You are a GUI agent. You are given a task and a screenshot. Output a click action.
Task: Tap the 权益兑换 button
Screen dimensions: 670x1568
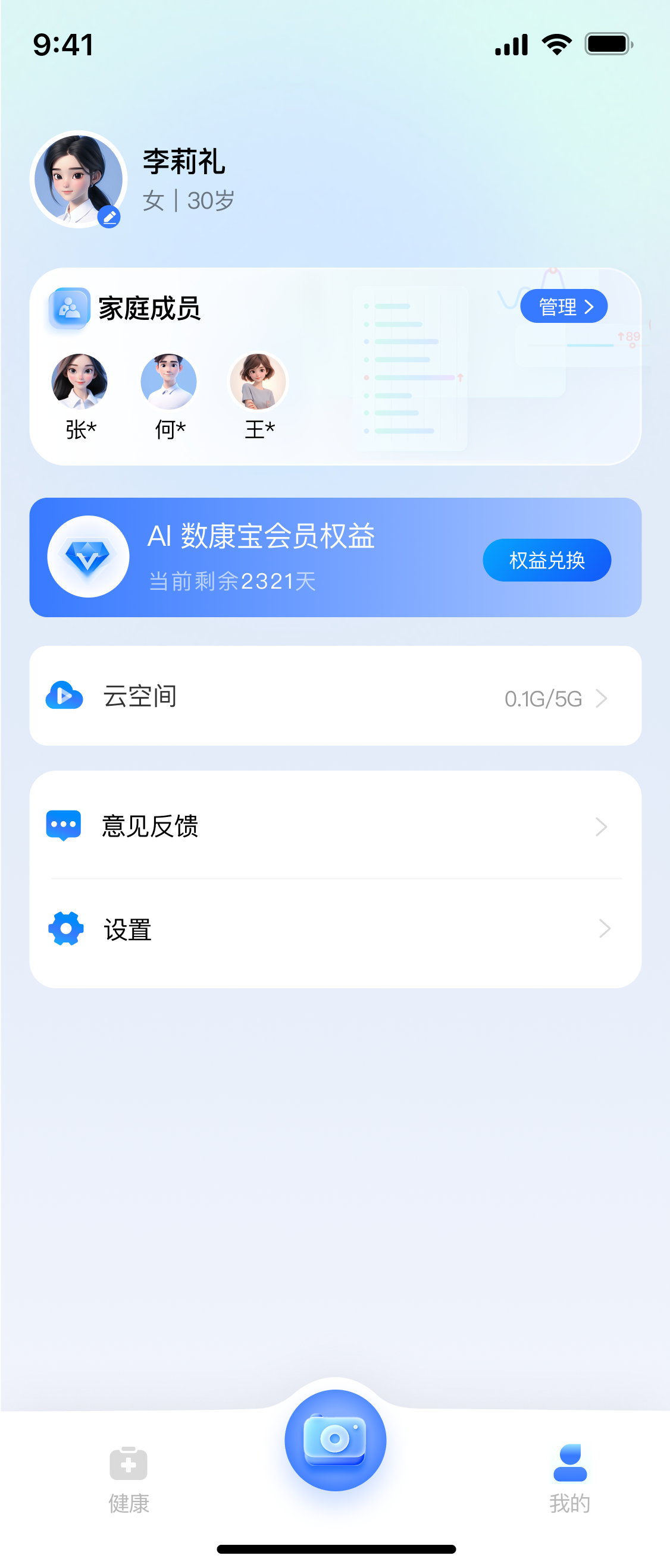pyautogui.click(x=546, y=560)
